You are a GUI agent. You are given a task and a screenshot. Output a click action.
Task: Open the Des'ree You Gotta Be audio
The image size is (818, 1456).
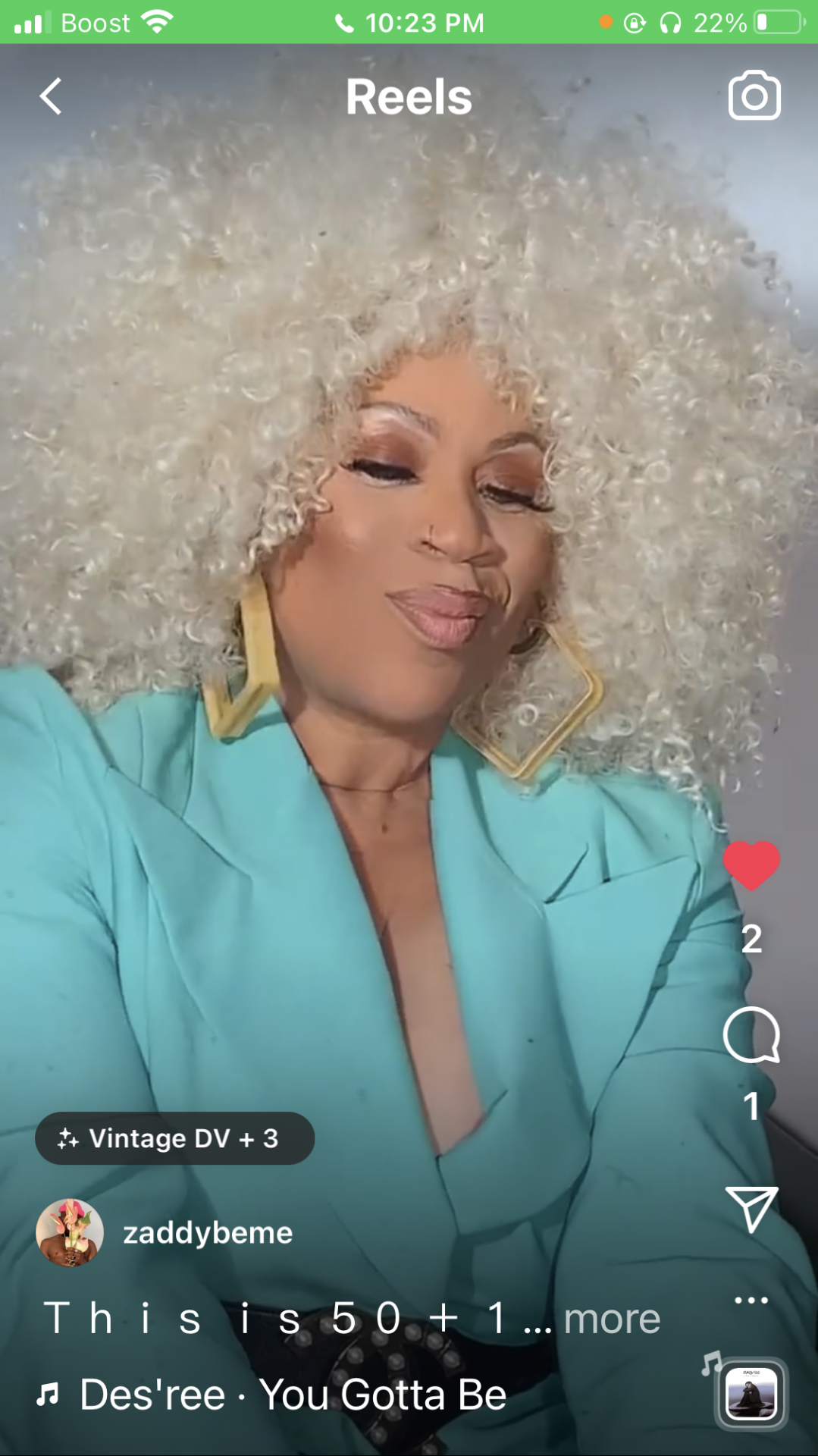pyautogui.click(x=293, y=1395)
